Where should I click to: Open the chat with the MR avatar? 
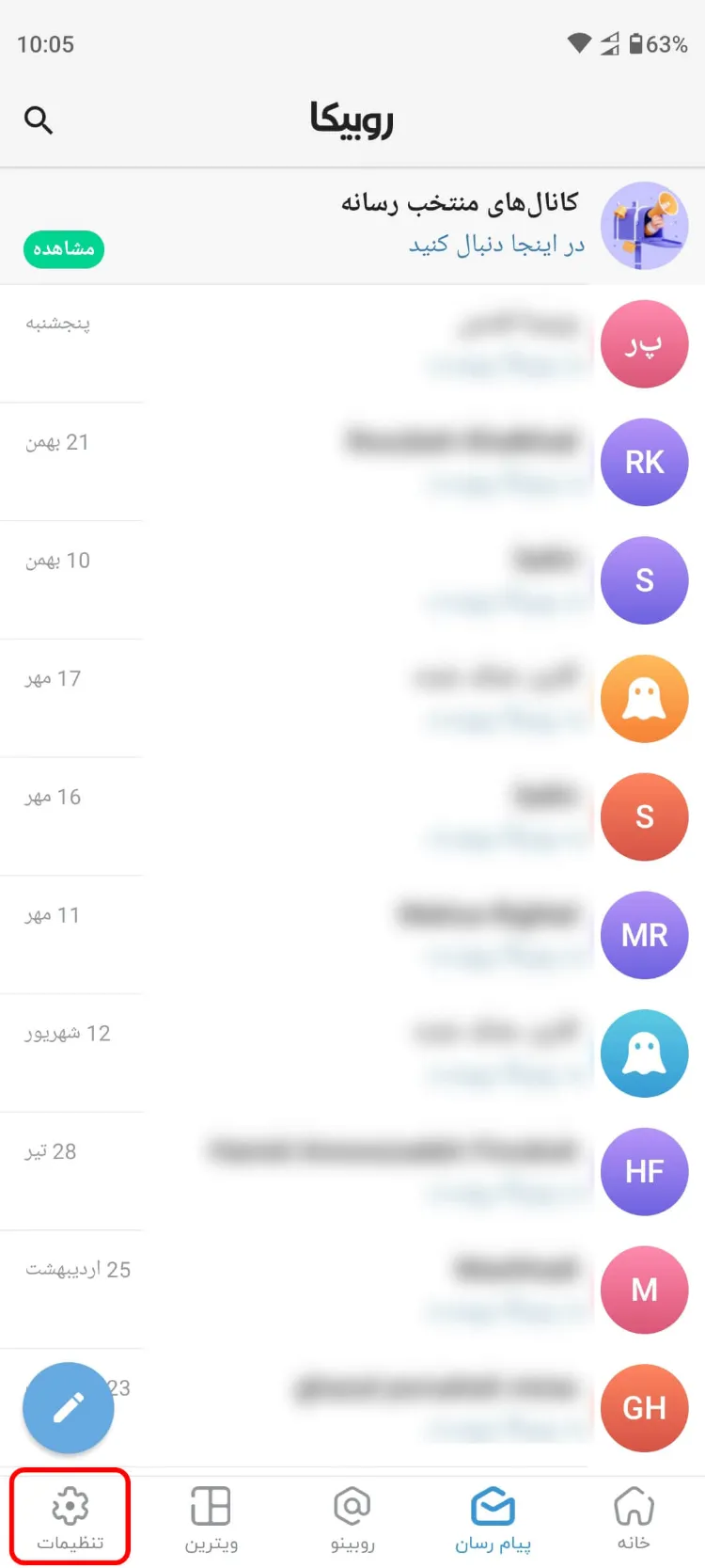click(x=352, y=935)
